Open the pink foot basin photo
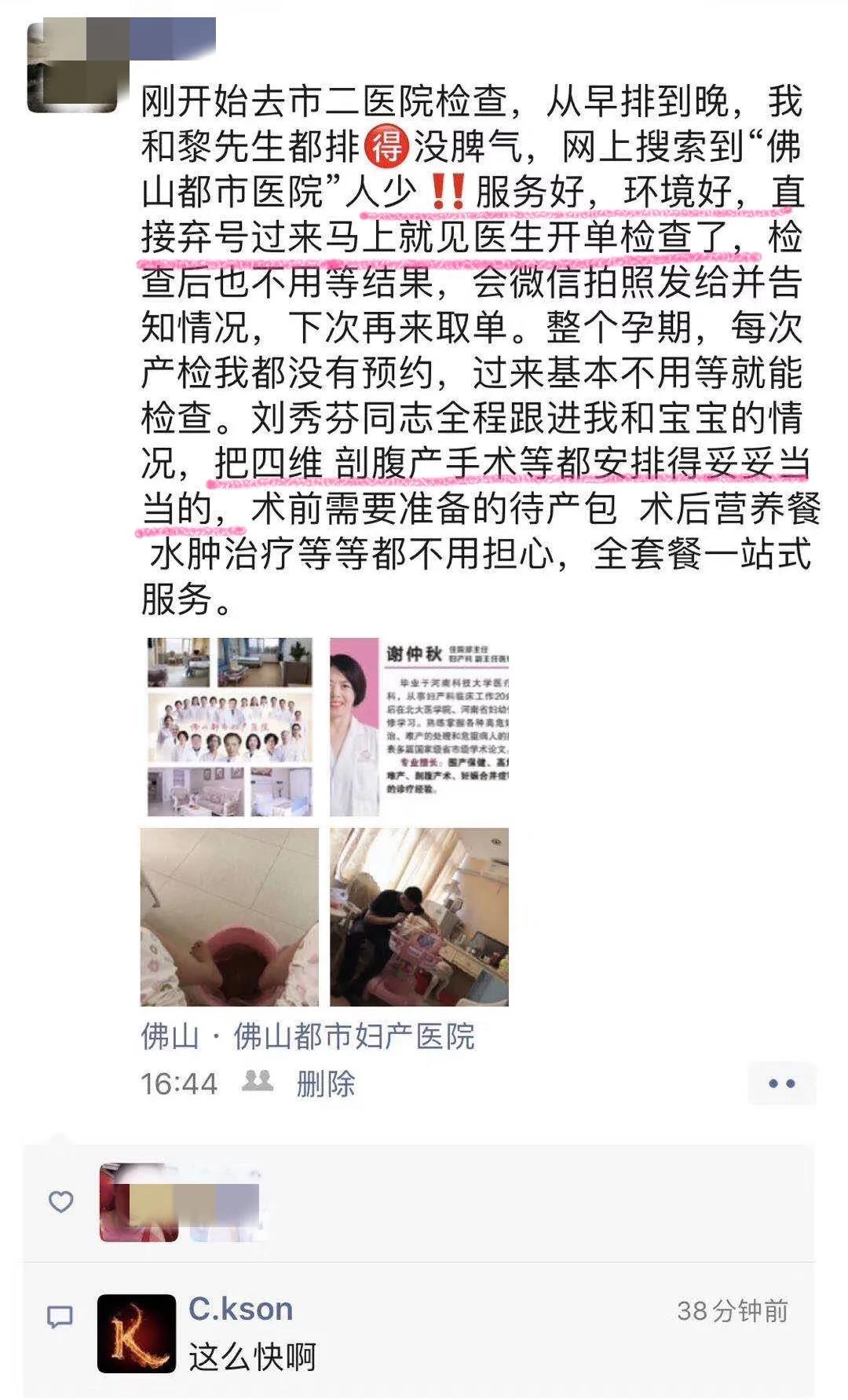 229,917
